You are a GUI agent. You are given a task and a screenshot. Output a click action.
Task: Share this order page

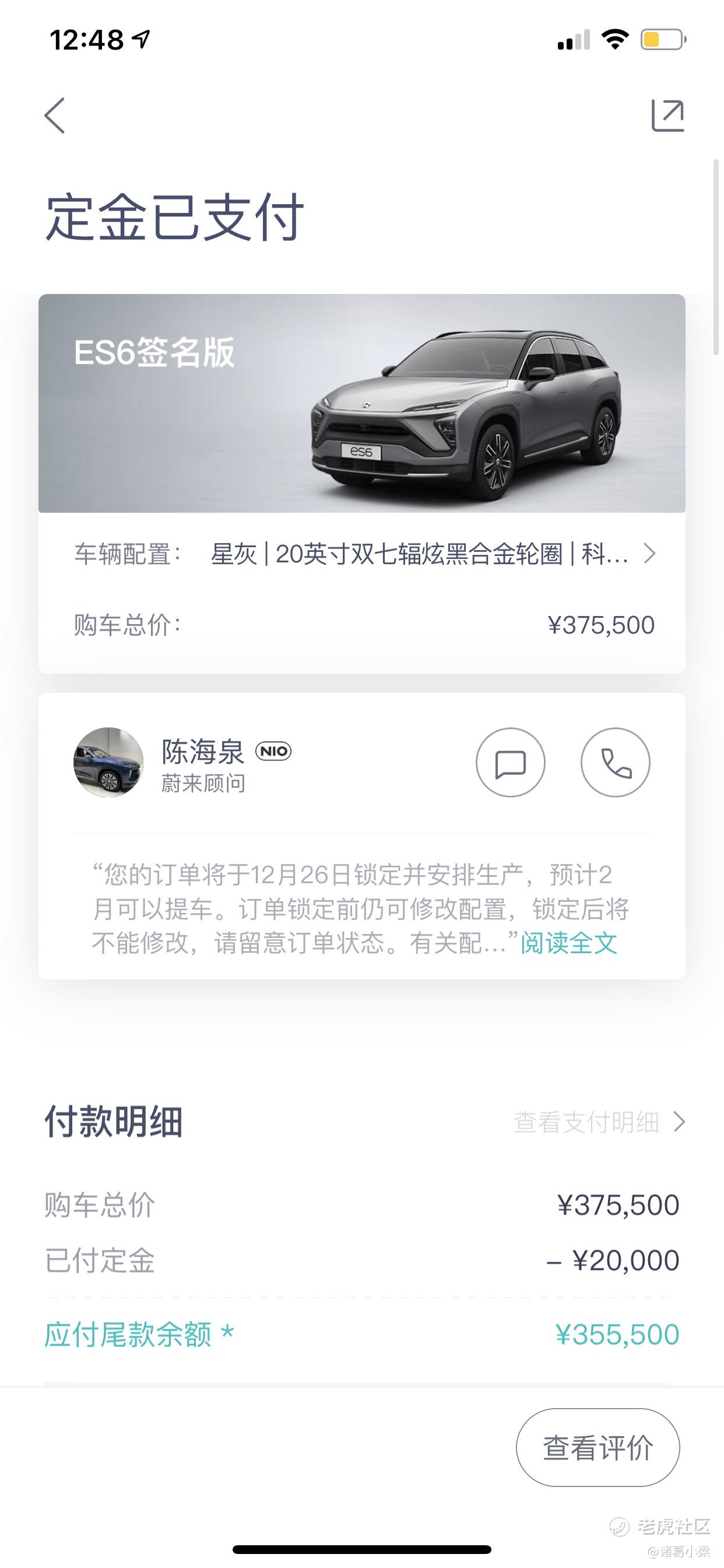[x=667, y=115]
